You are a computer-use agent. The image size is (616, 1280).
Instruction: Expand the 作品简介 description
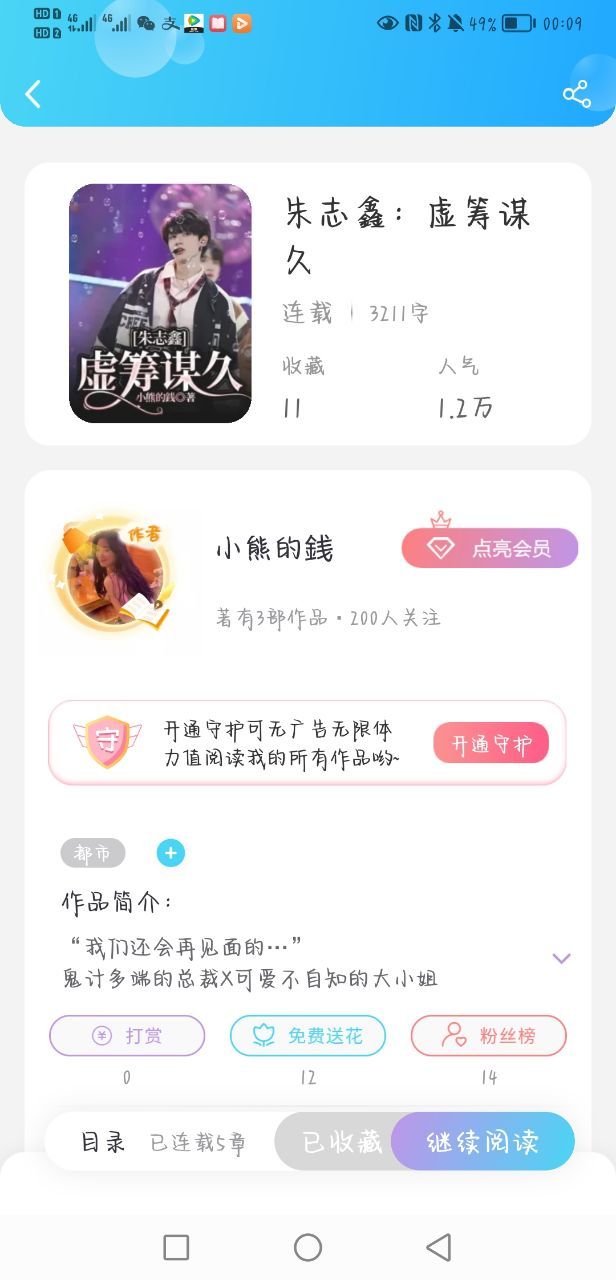561,958
